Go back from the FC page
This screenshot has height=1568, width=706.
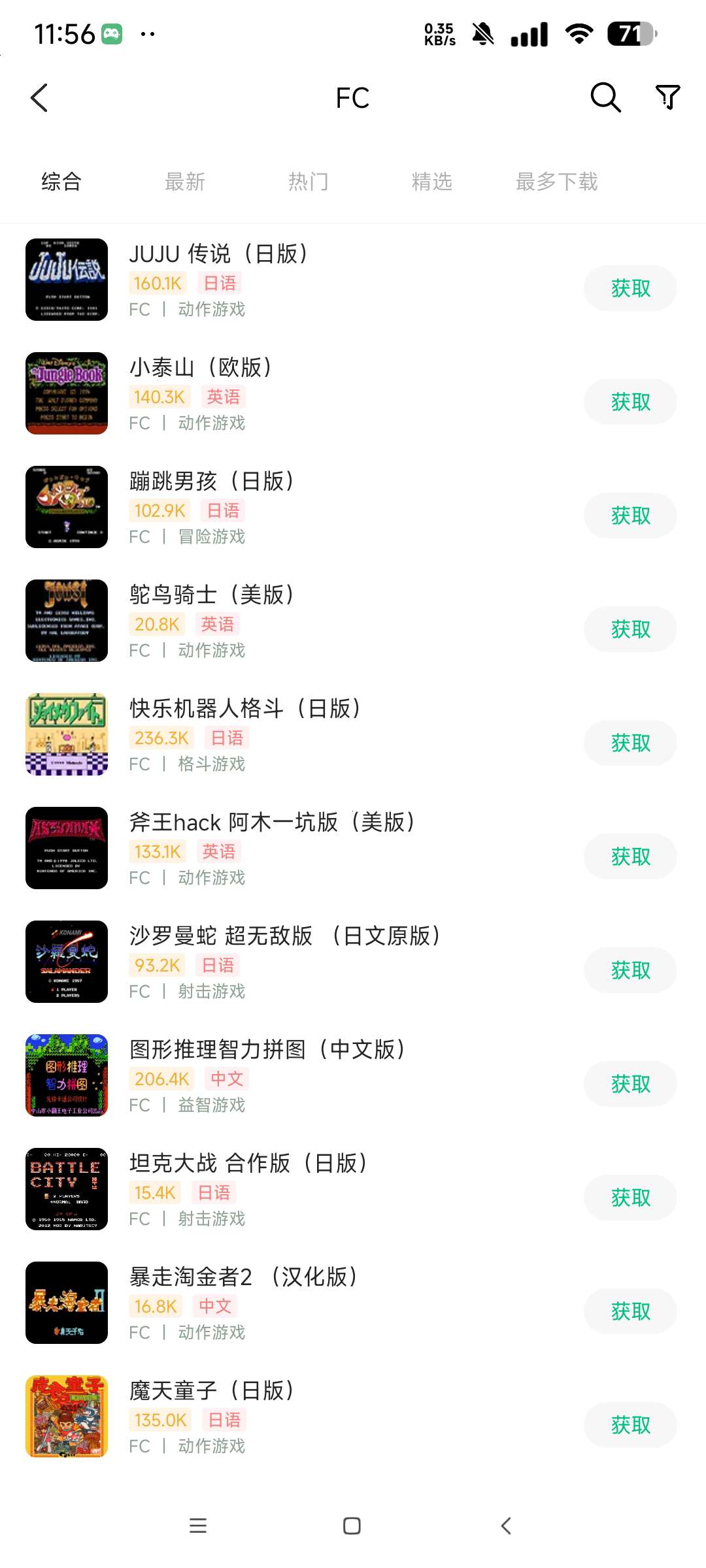pos(40,98)
